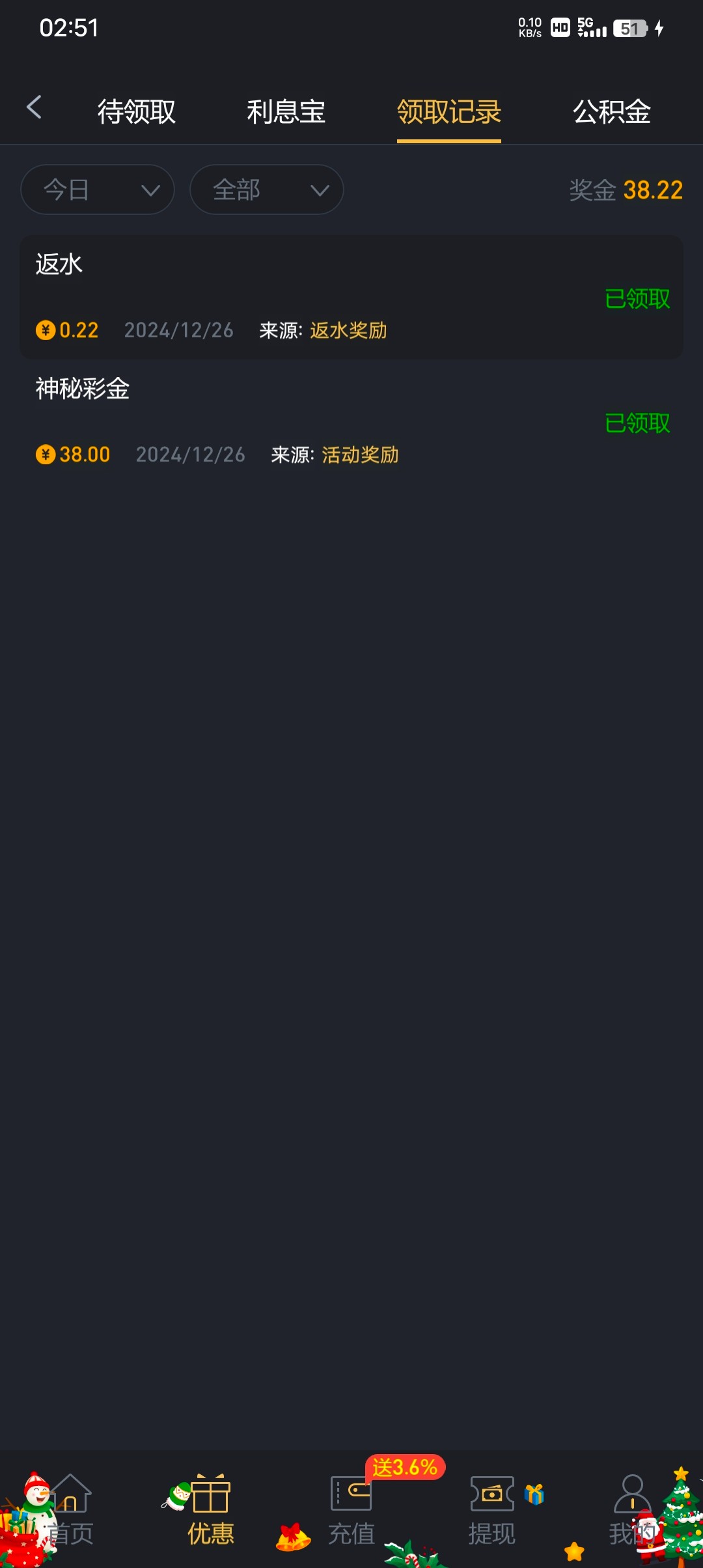The height and width of the screenshot is (1568, 703).
Task: Switch to the 待领取 tab
Action: point(137,112)
